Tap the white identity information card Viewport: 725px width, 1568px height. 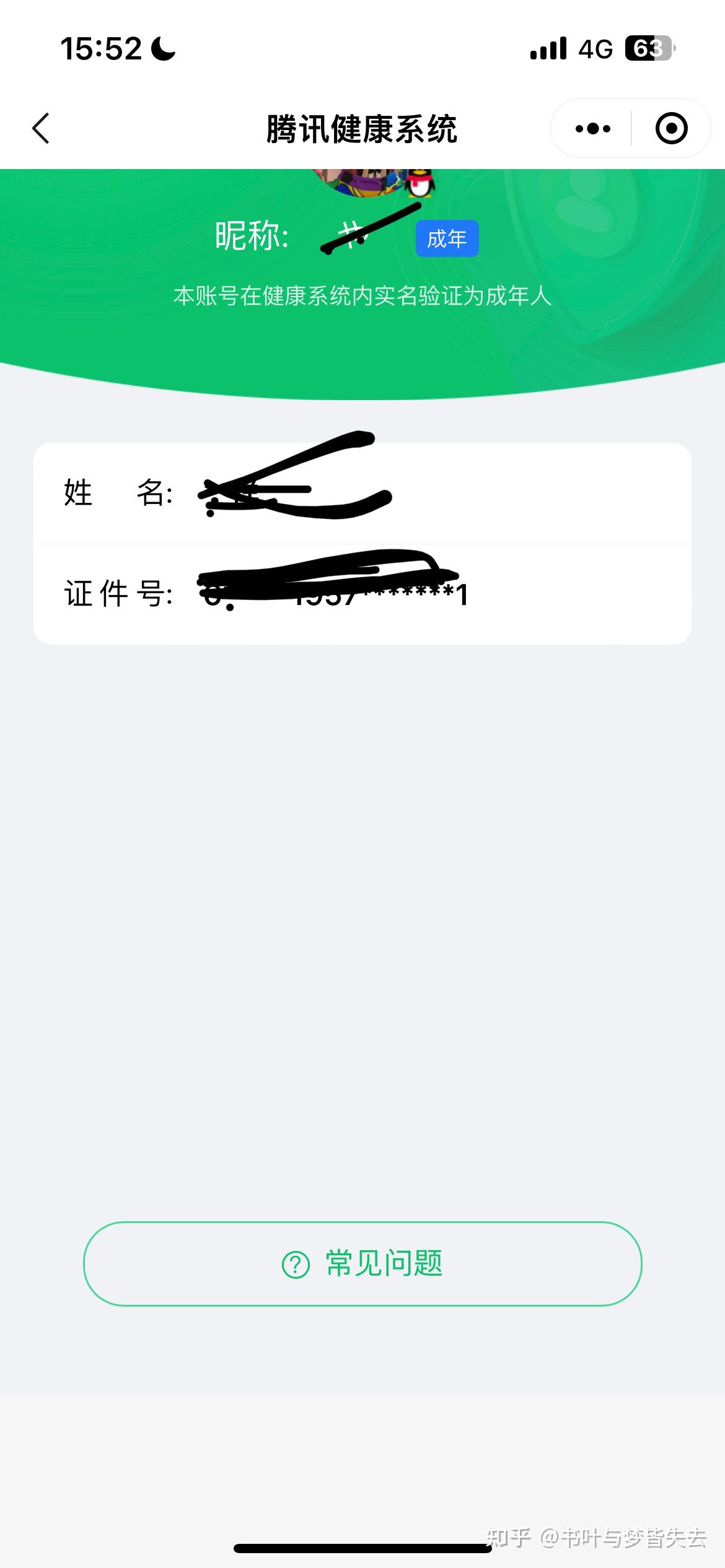(362, 544)
